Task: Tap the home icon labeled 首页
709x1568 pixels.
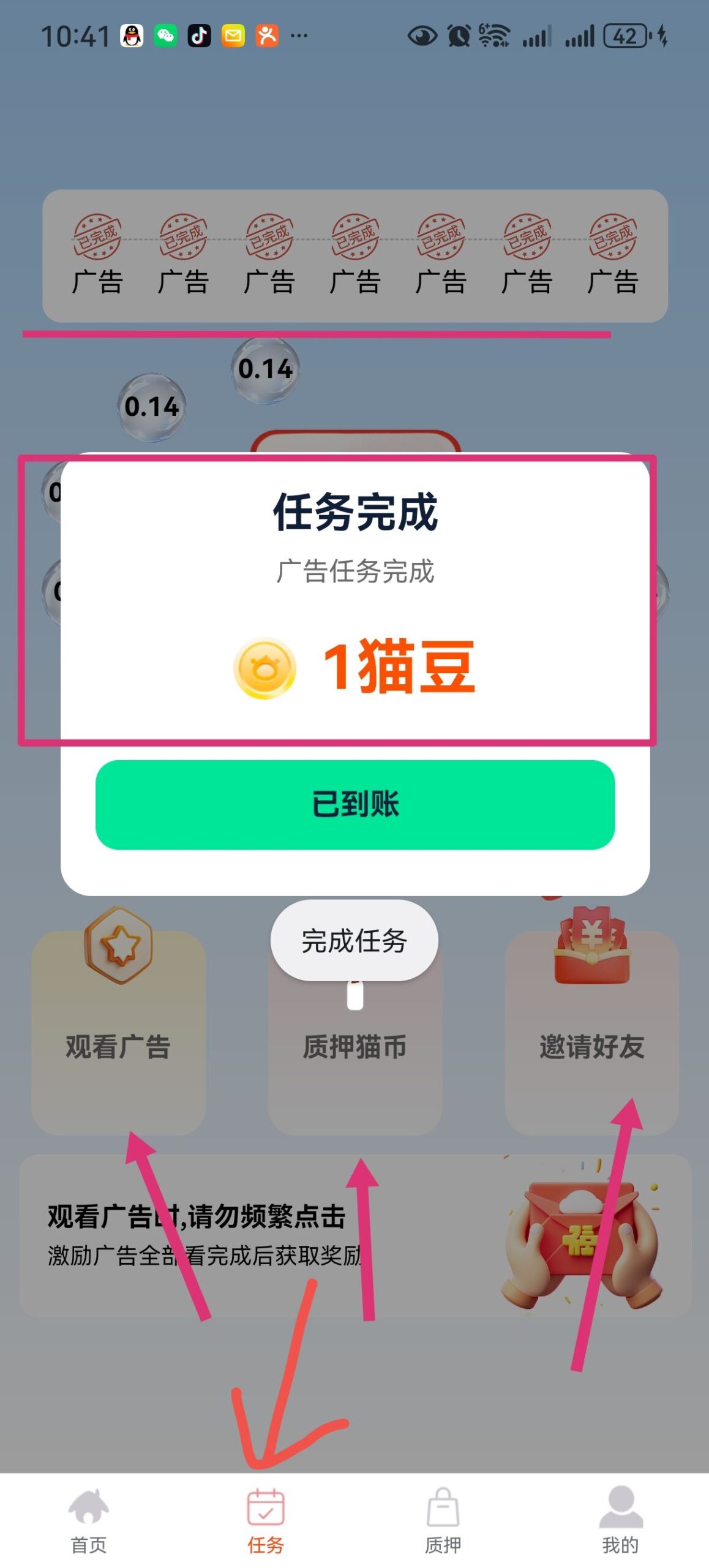Action: (x=88, y=1501)
